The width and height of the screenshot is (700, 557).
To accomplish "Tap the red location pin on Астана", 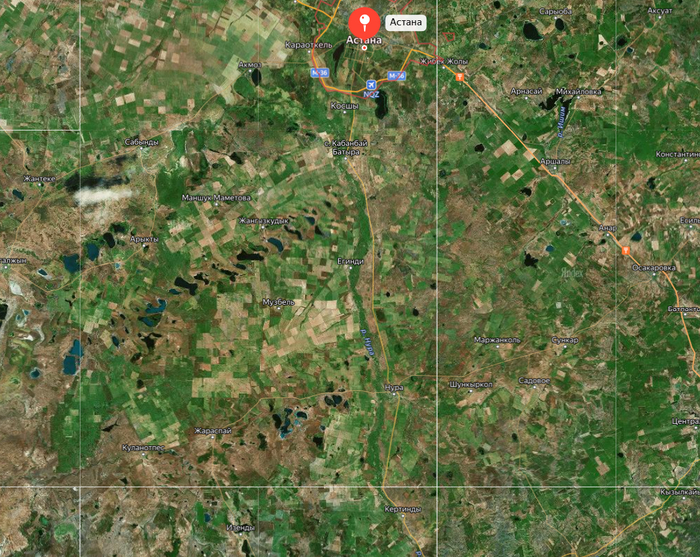I will click(364, 24).
